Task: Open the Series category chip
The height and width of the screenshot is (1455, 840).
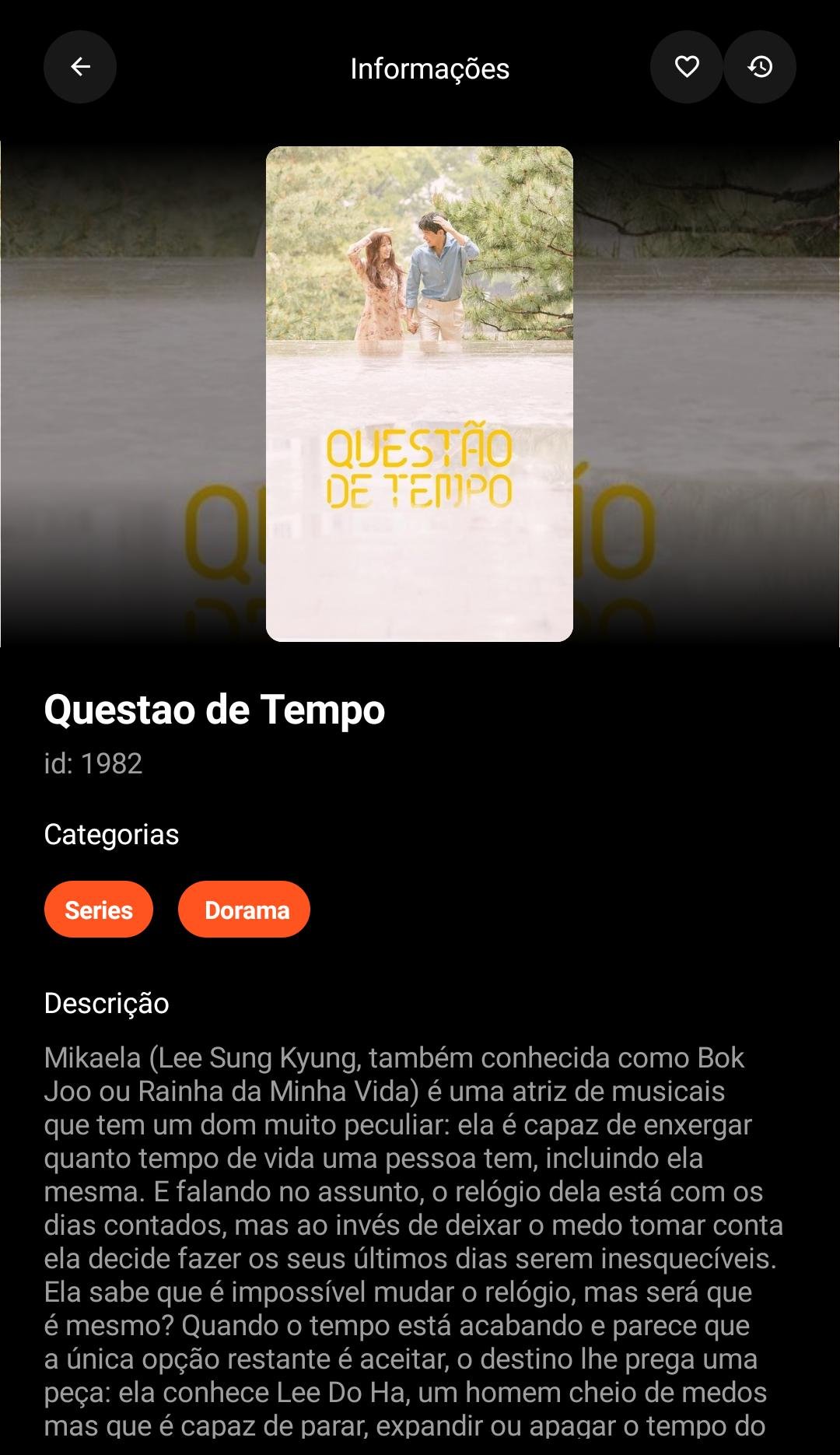Action: (x=98, y=909)
